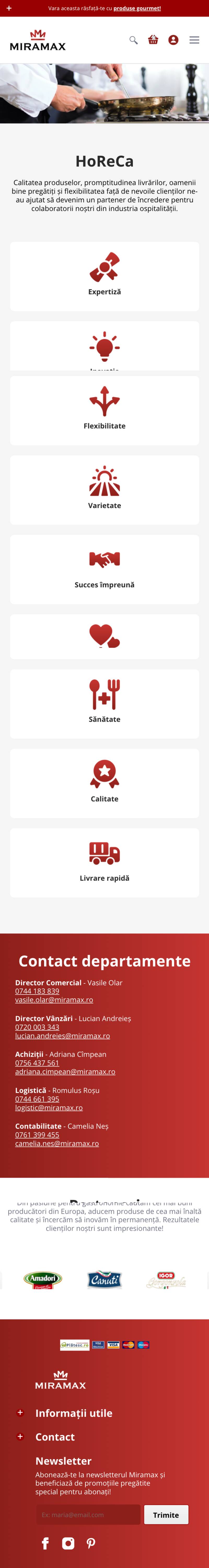
Task: Open the user account icon
Action: [x=173, y=40]
